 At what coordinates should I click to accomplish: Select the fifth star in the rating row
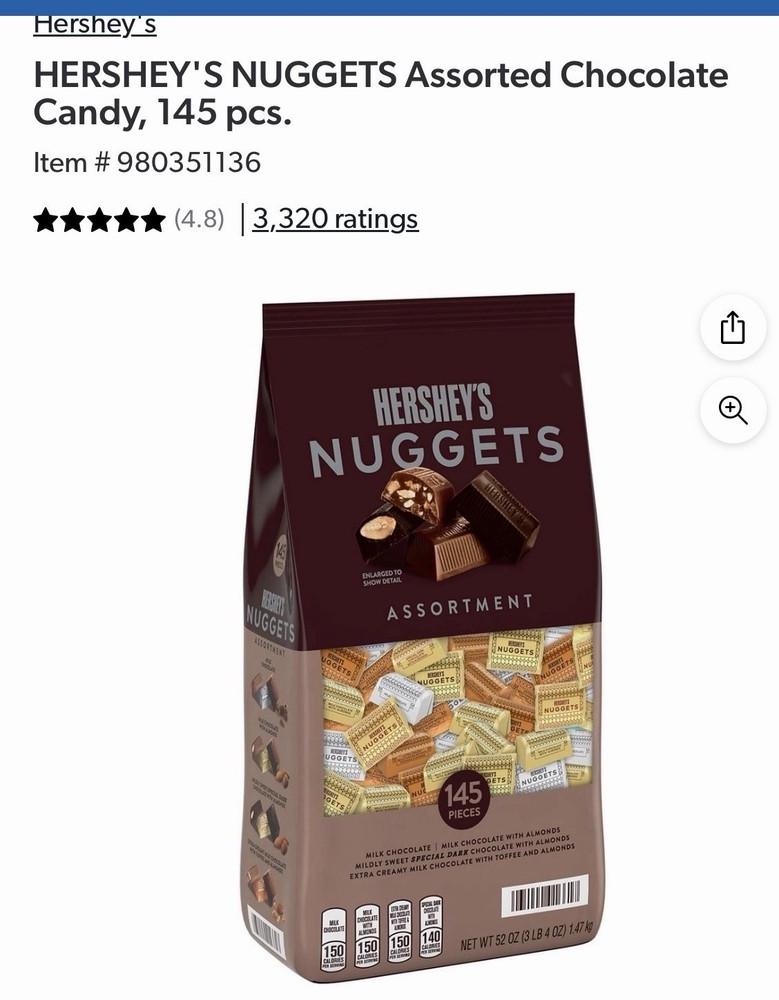coord(156,219)
